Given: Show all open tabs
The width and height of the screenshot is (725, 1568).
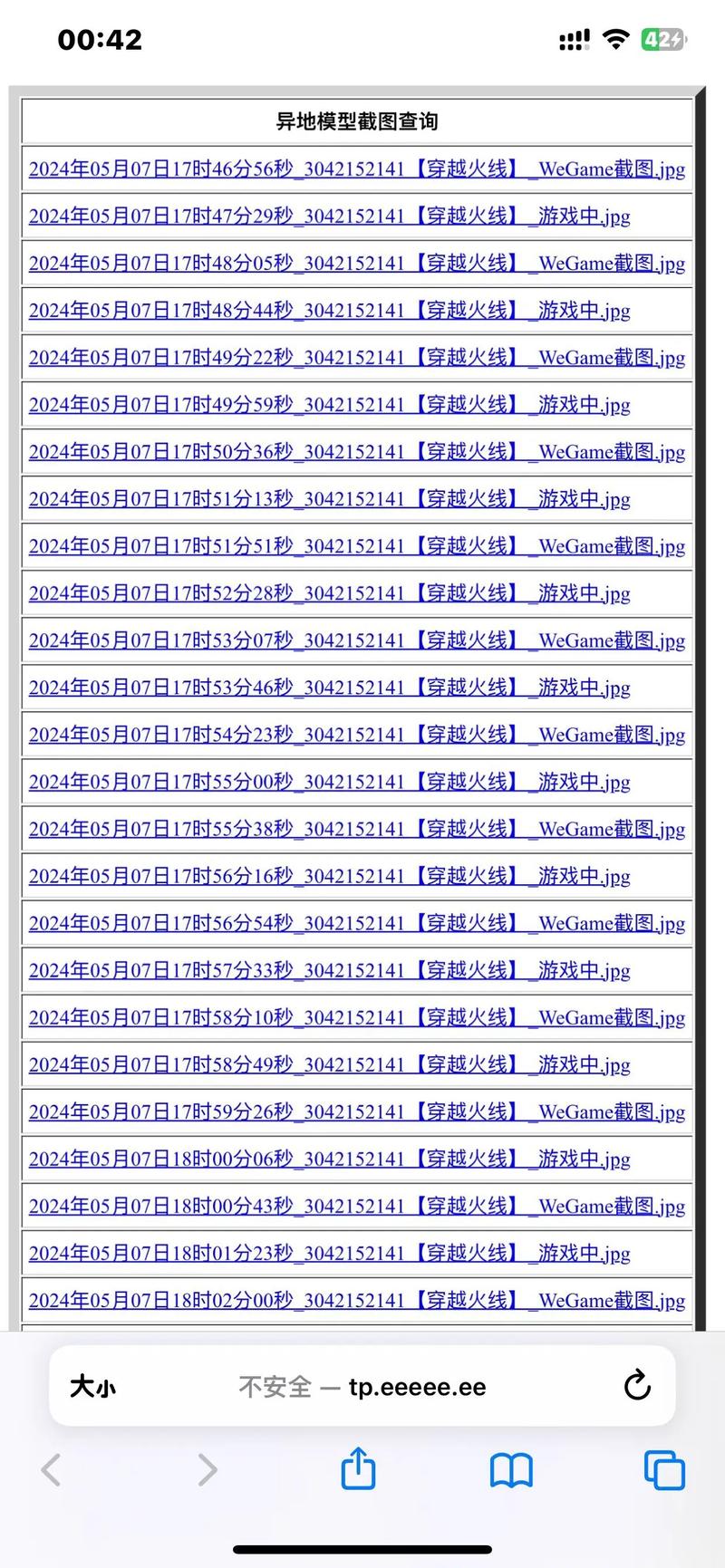Looking at the screenshot, I should (664, 1470).
